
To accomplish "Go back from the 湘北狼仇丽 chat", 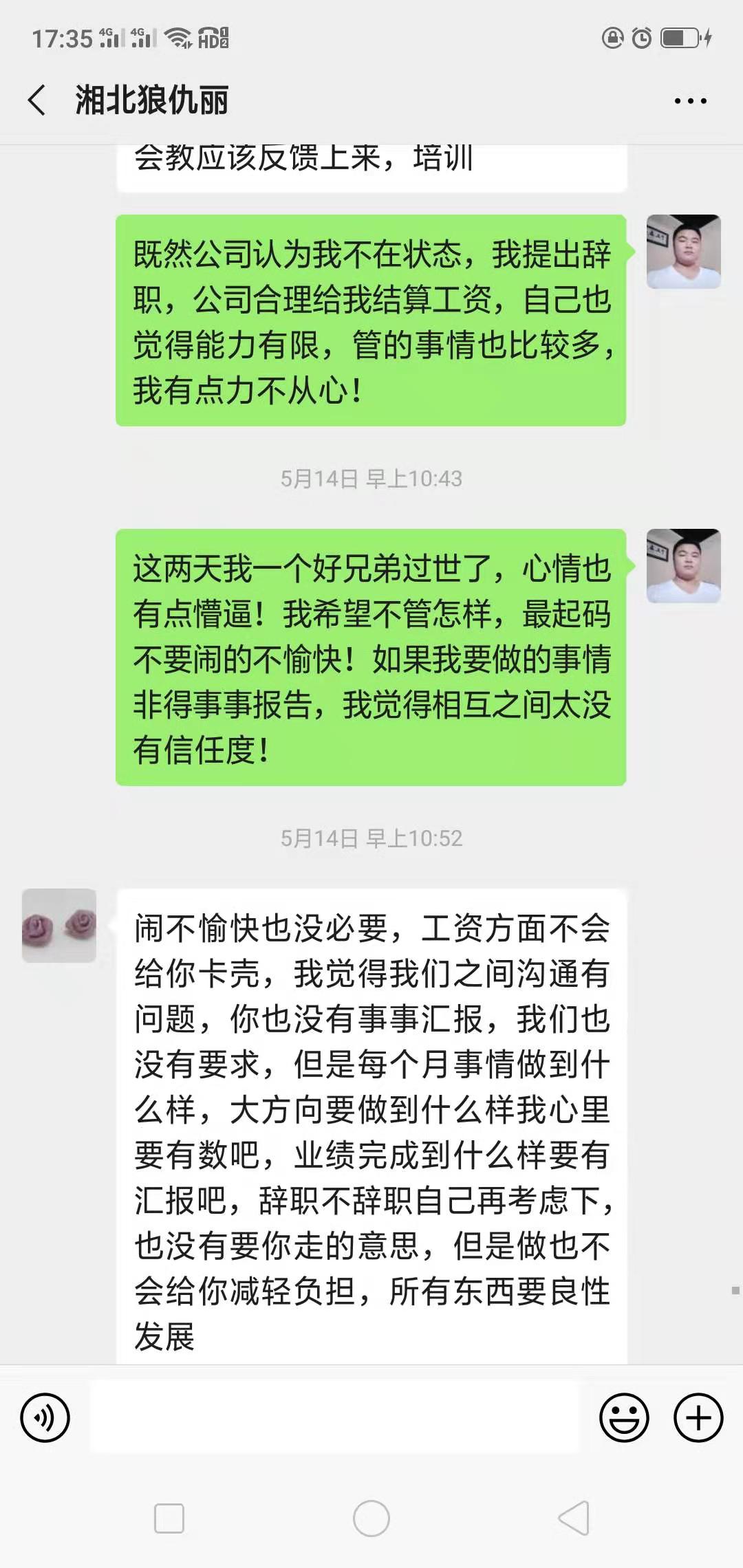I will click(37, 100).
